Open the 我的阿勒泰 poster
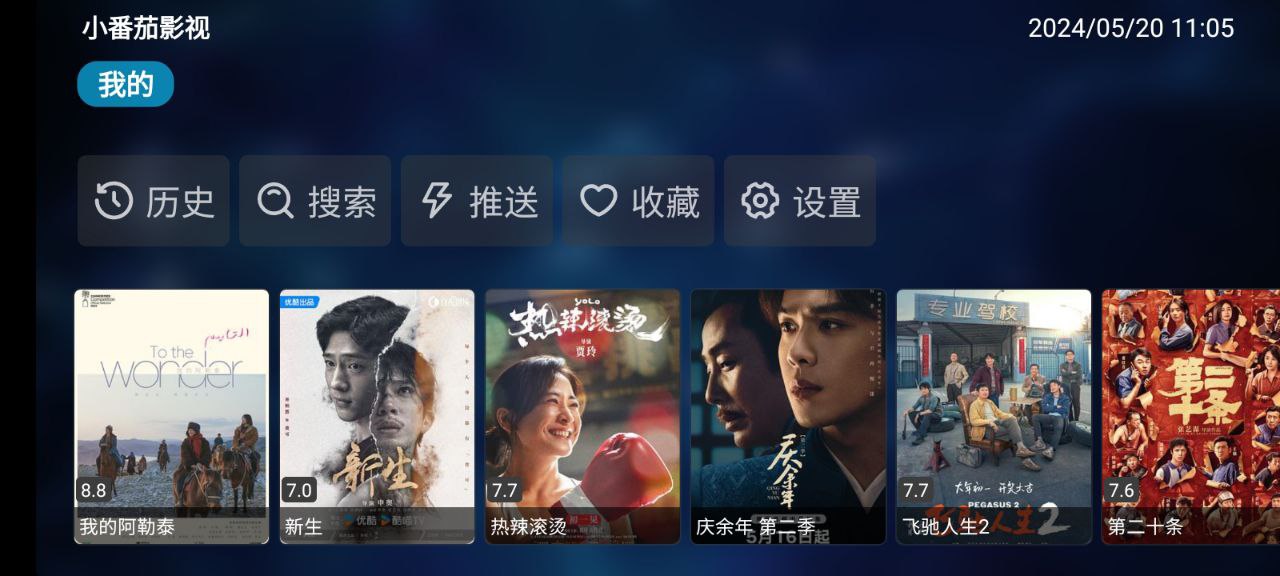The height and width of the screenshot is (576, 1280). pos(172,416)
